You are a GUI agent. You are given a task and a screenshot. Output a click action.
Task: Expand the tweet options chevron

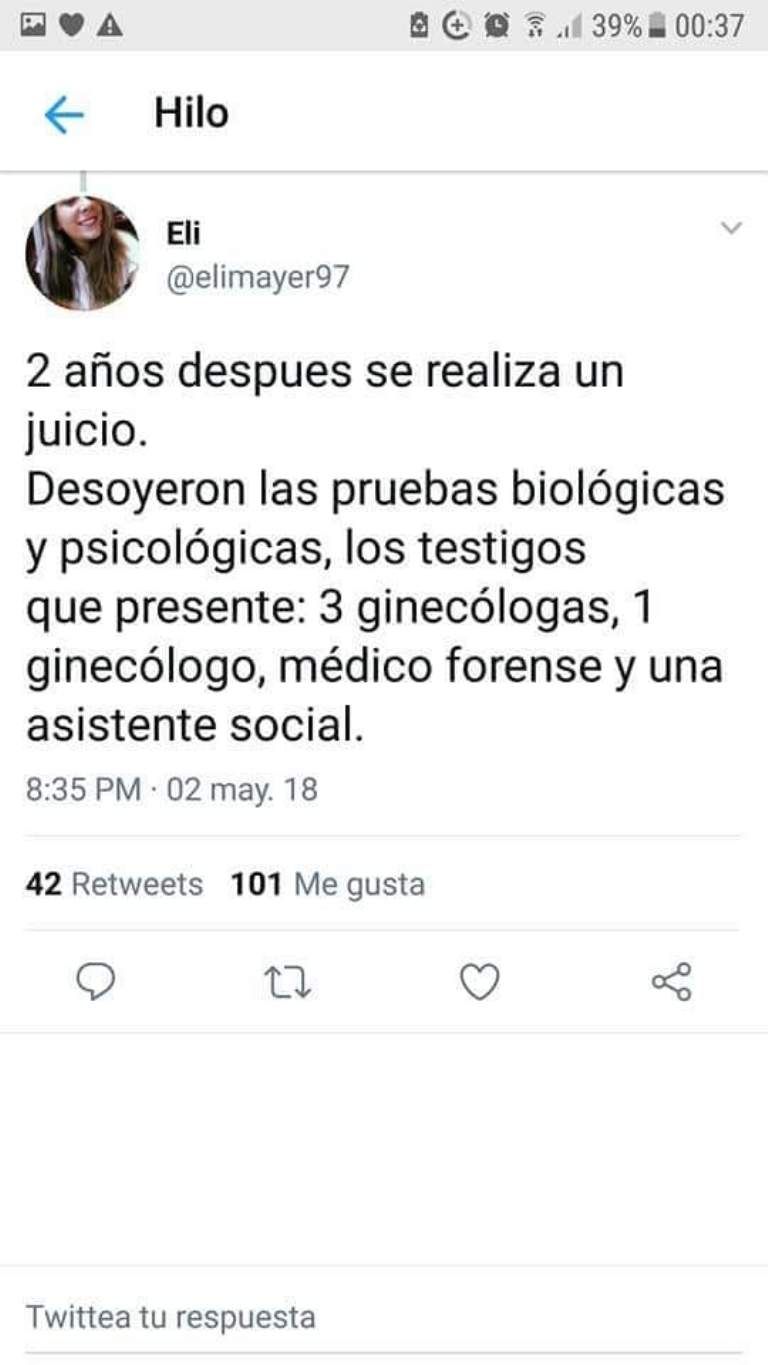tap(732, 228)
